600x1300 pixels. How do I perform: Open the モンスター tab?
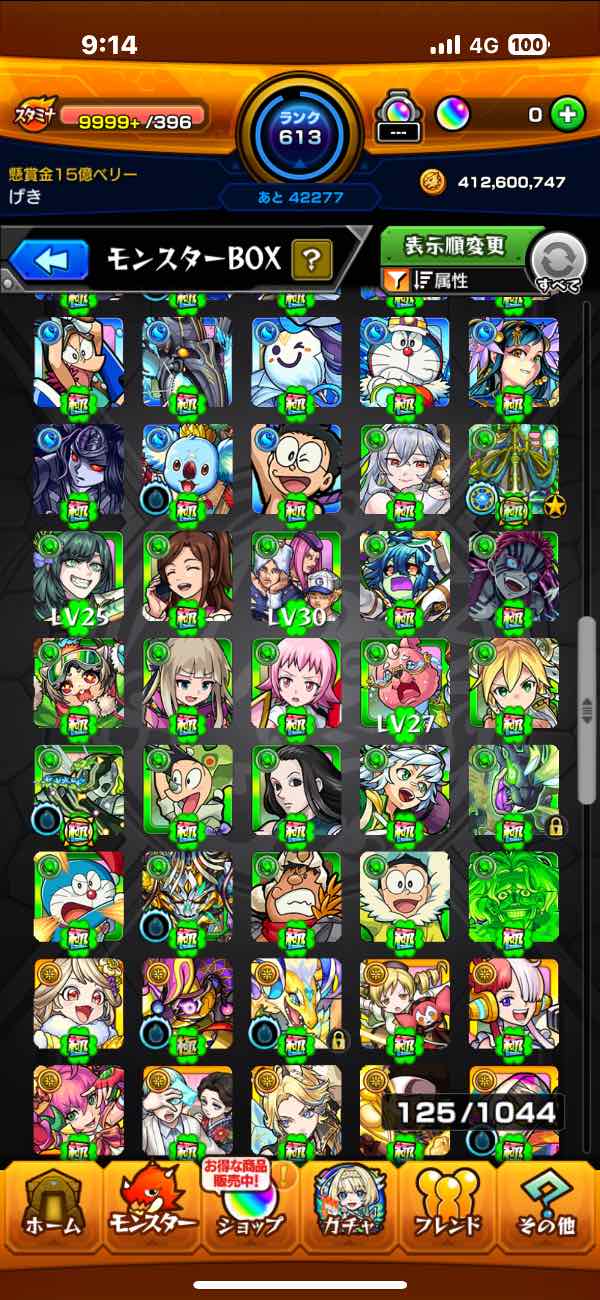[x=150, y=1212]
